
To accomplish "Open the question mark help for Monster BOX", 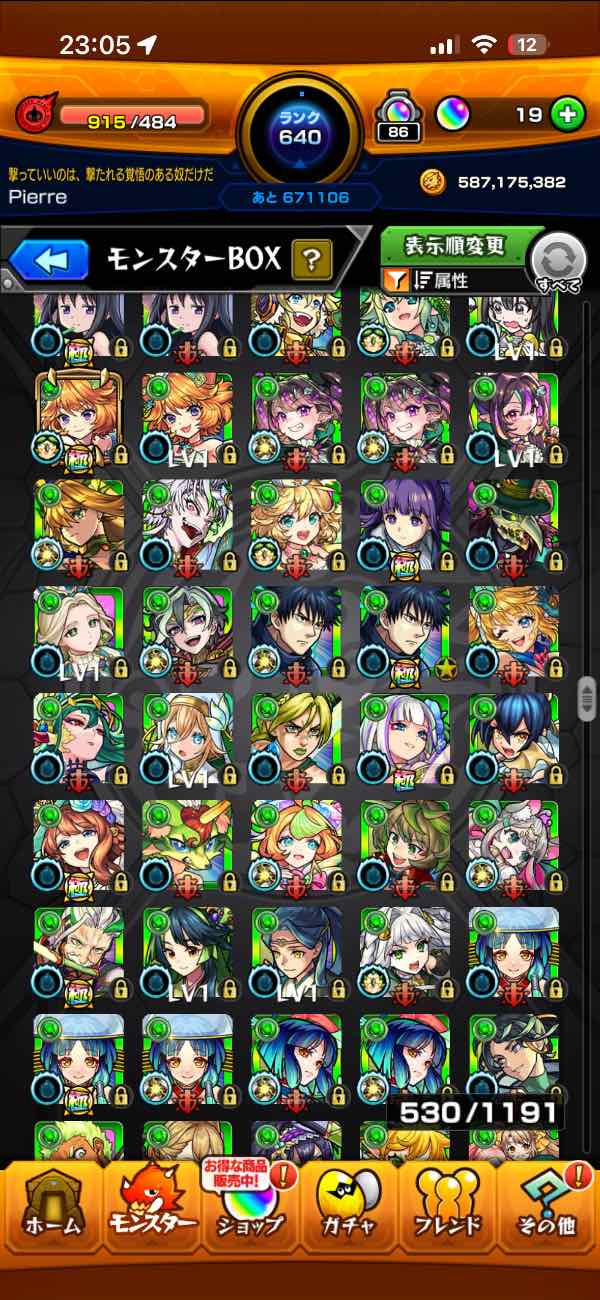I will (312, 262).
